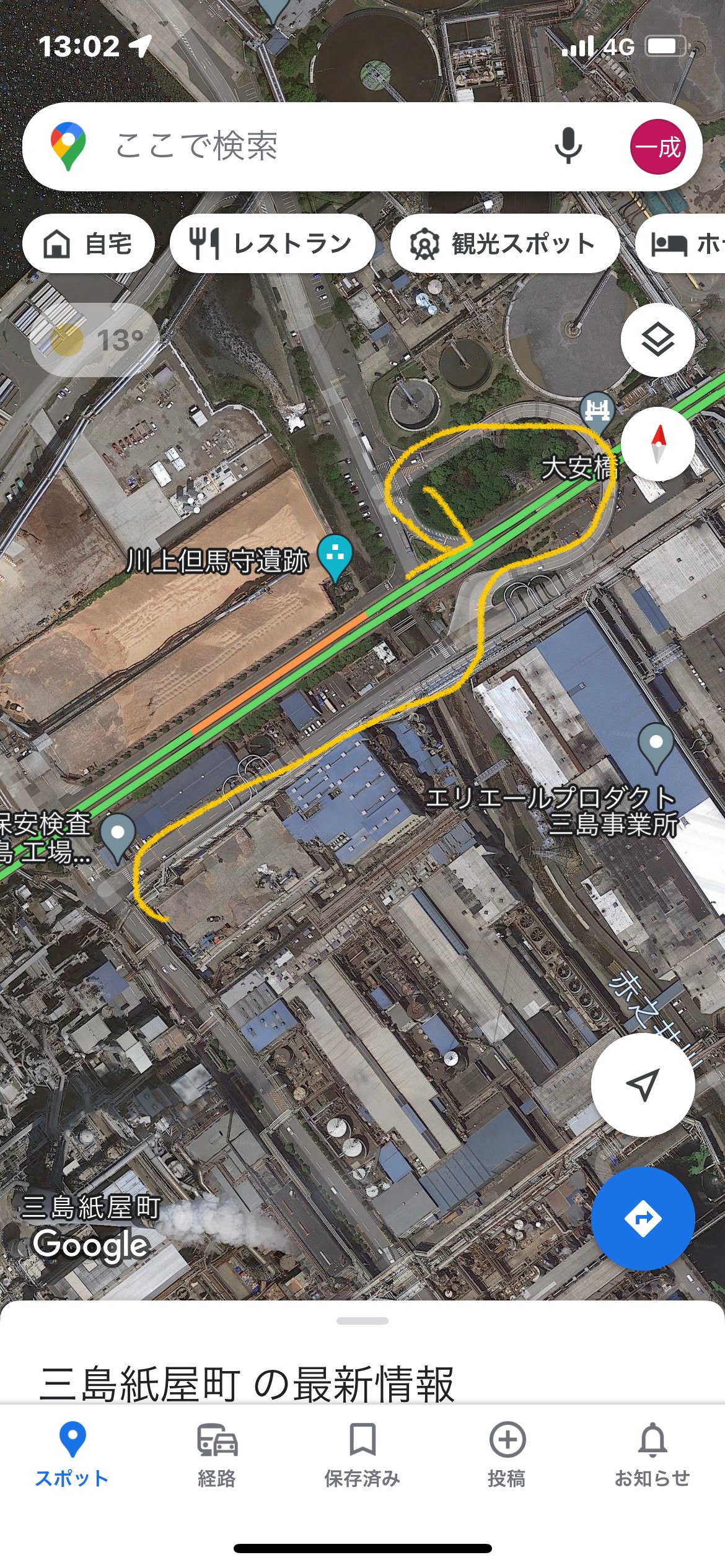This screenshot has height=1568, width=725.
Task: Start voice search with the microphone
Action: (x=568, y=147)
